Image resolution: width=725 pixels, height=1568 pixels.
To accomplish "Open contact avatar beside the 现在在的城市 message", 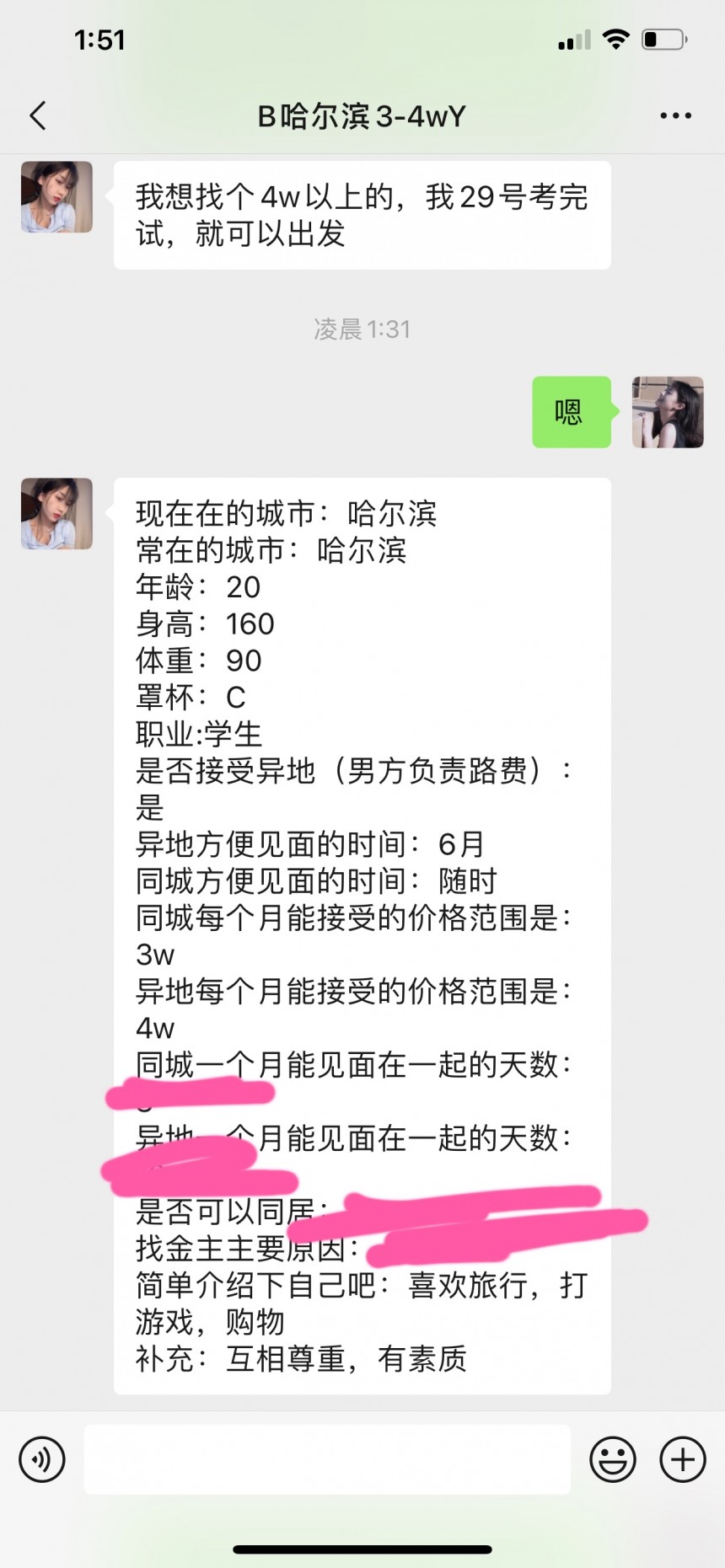I will pyautogui.click(x=56, y=514).
